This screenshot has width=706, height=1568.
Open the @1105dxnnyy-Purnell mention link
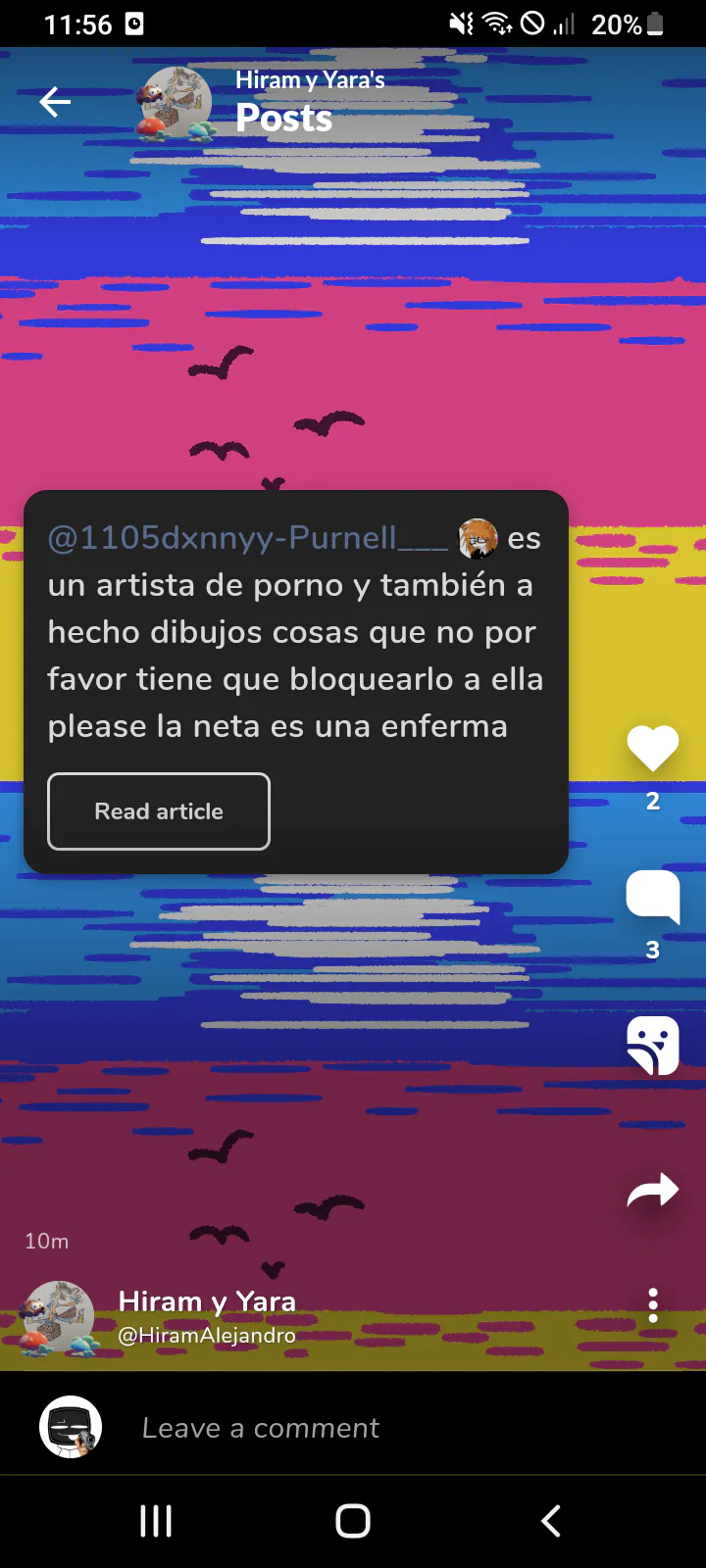click(x=247, y=538)
